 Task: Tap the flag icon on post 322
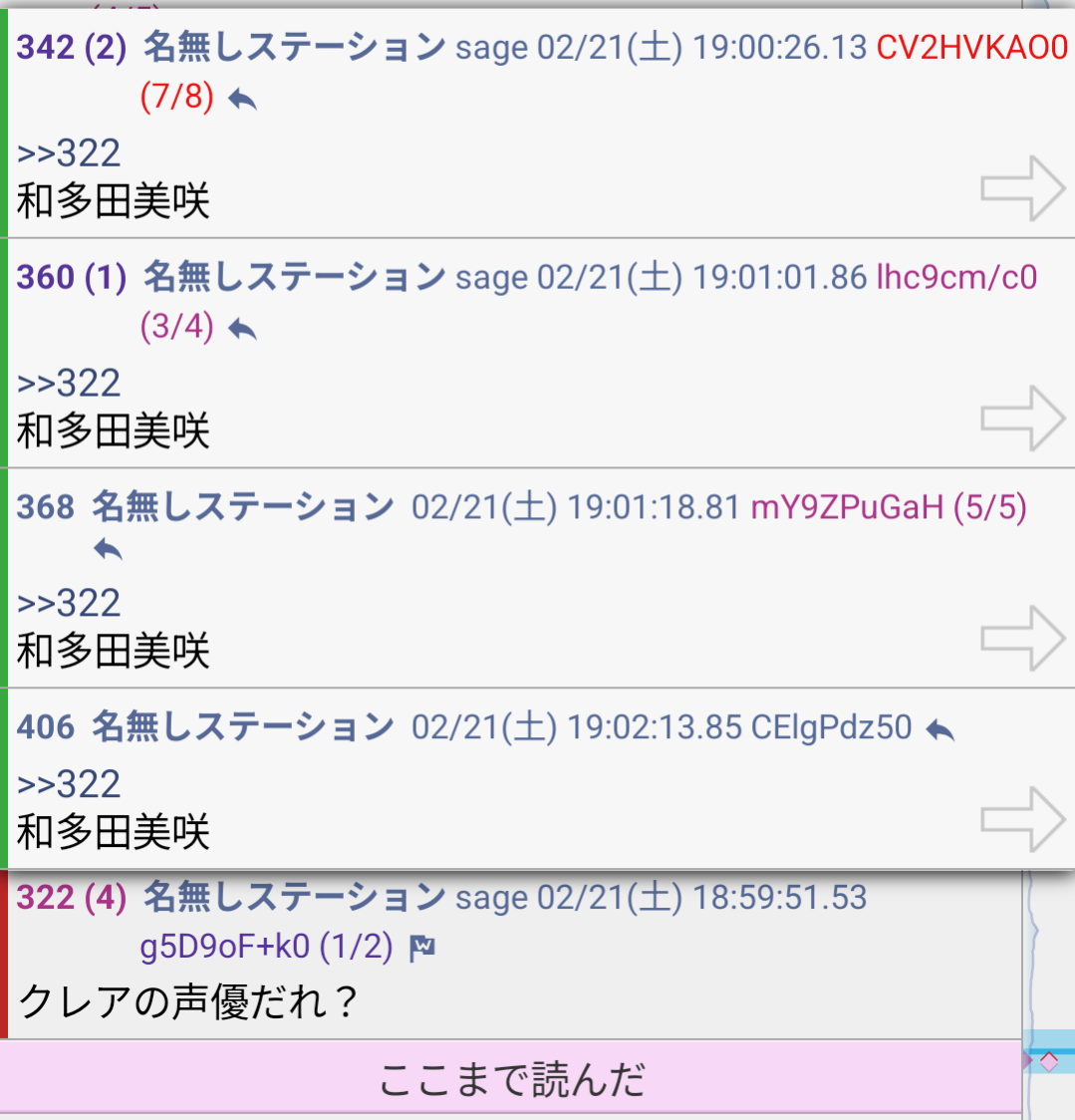pyautogui.click(x=422, y=947)
